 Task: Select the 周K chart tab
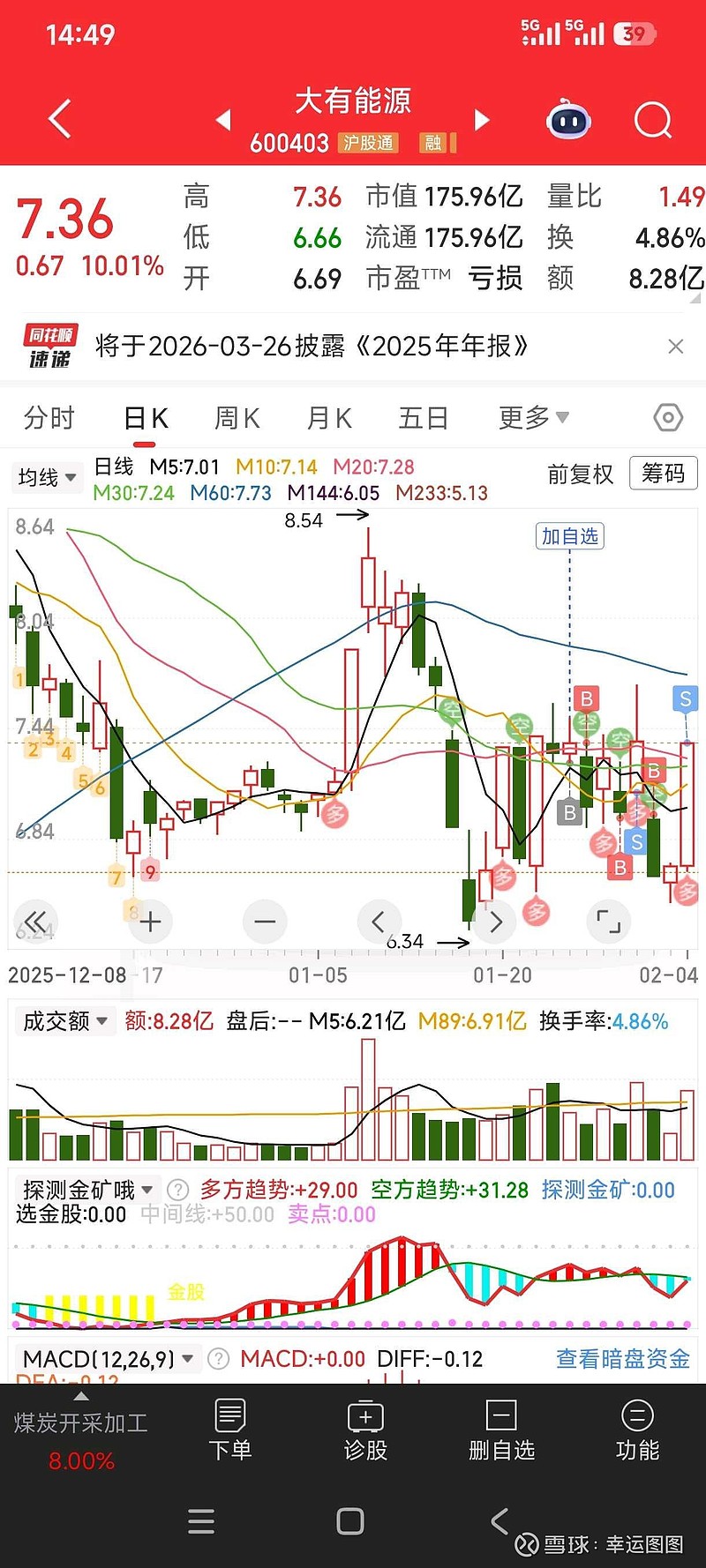[x=237, y=418]
